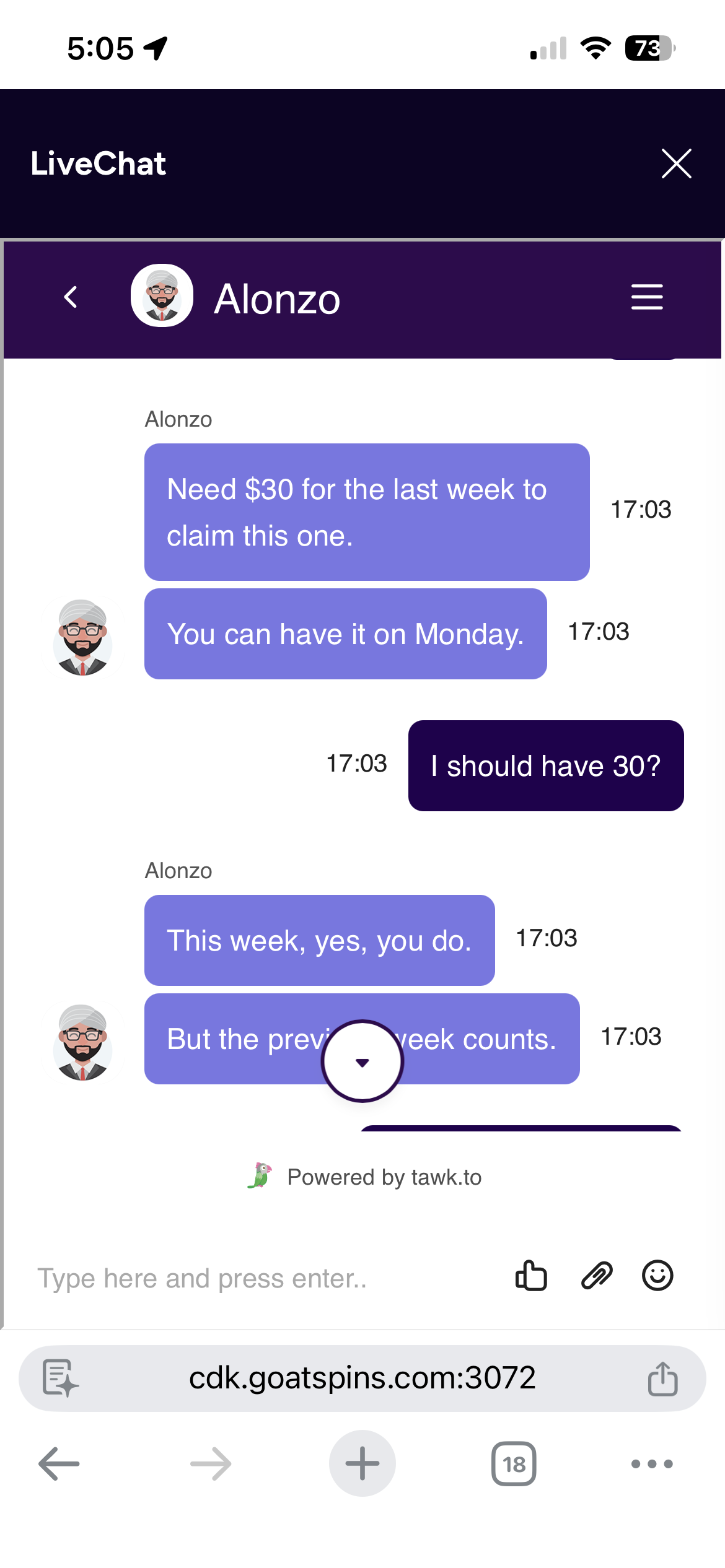Tap the browser address bar
This screenshot has width=725, height=1568.
tap(362, 1378)
